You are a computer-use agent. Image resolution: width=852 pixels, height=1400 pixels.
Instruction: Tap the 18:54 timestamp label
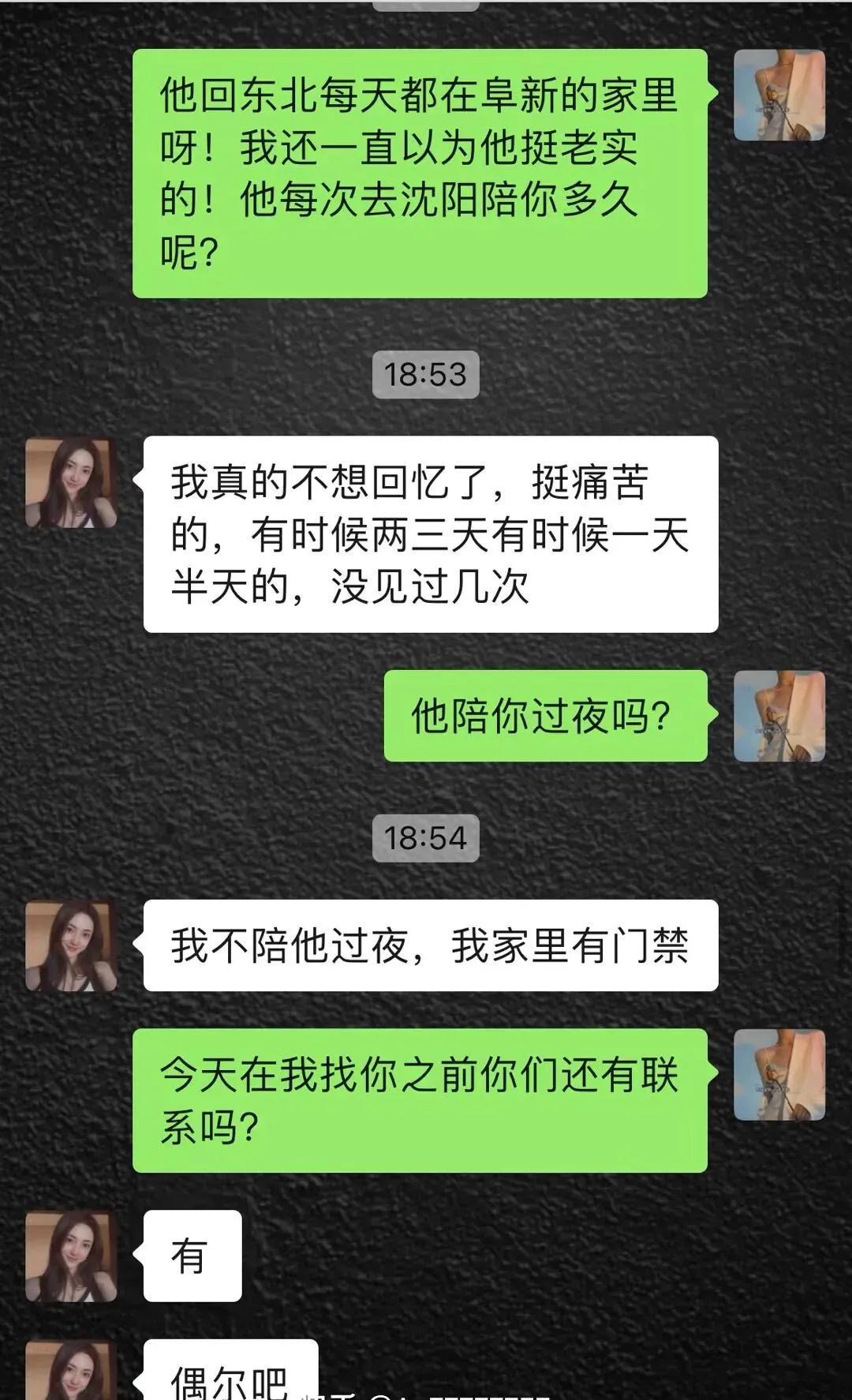pyautogui.click(x=426, y=837)
